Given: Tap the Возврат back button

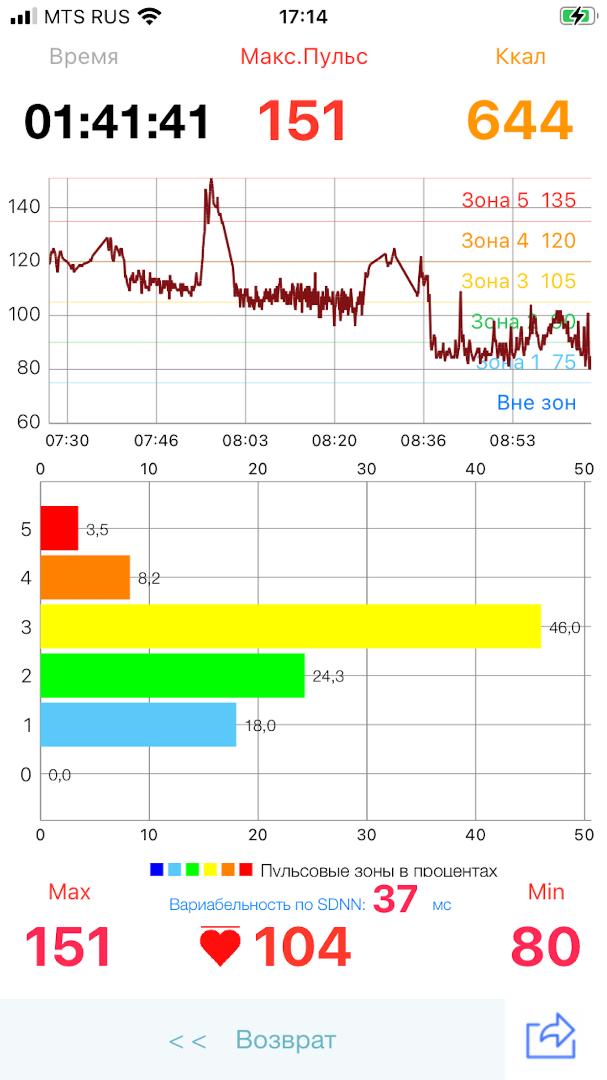Looking at the screenshot, I should click(253, 1040).
